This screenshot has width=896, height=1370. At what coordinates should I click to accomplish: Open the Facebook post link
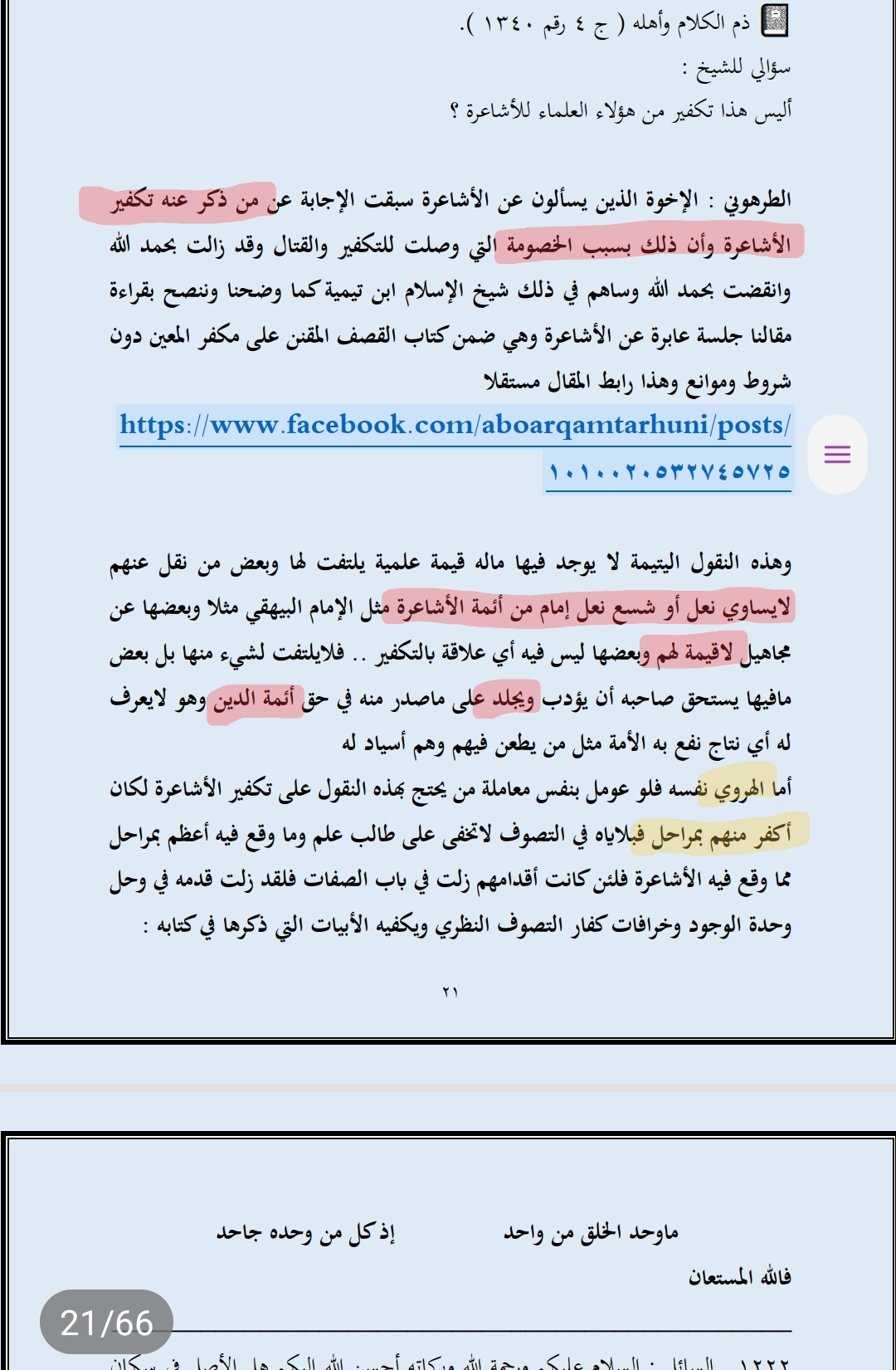pos(455,426)
